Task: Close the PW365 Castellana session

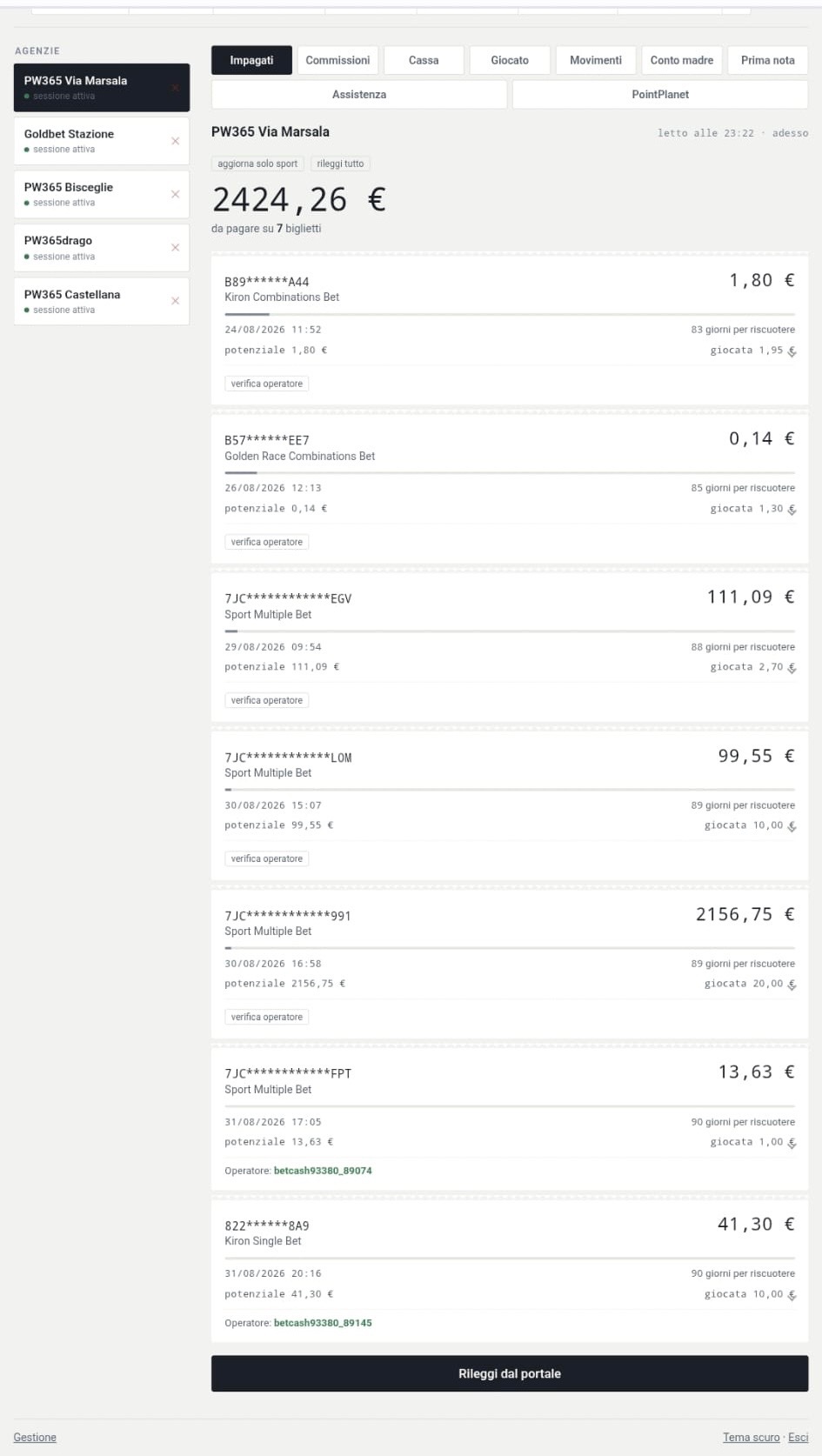Action: (176, 301)
